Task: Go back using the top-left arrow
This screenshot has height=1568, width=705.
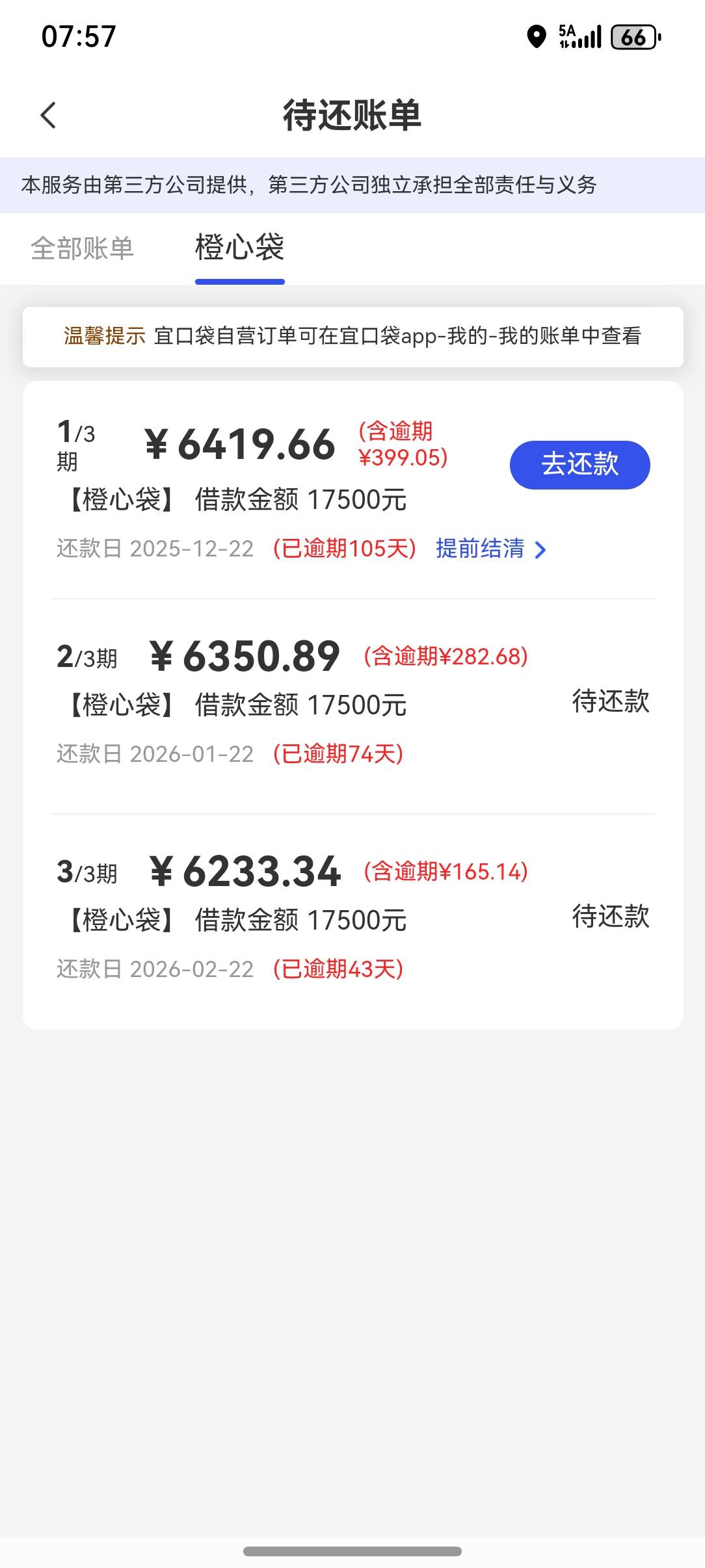Action: click(49, 116)
